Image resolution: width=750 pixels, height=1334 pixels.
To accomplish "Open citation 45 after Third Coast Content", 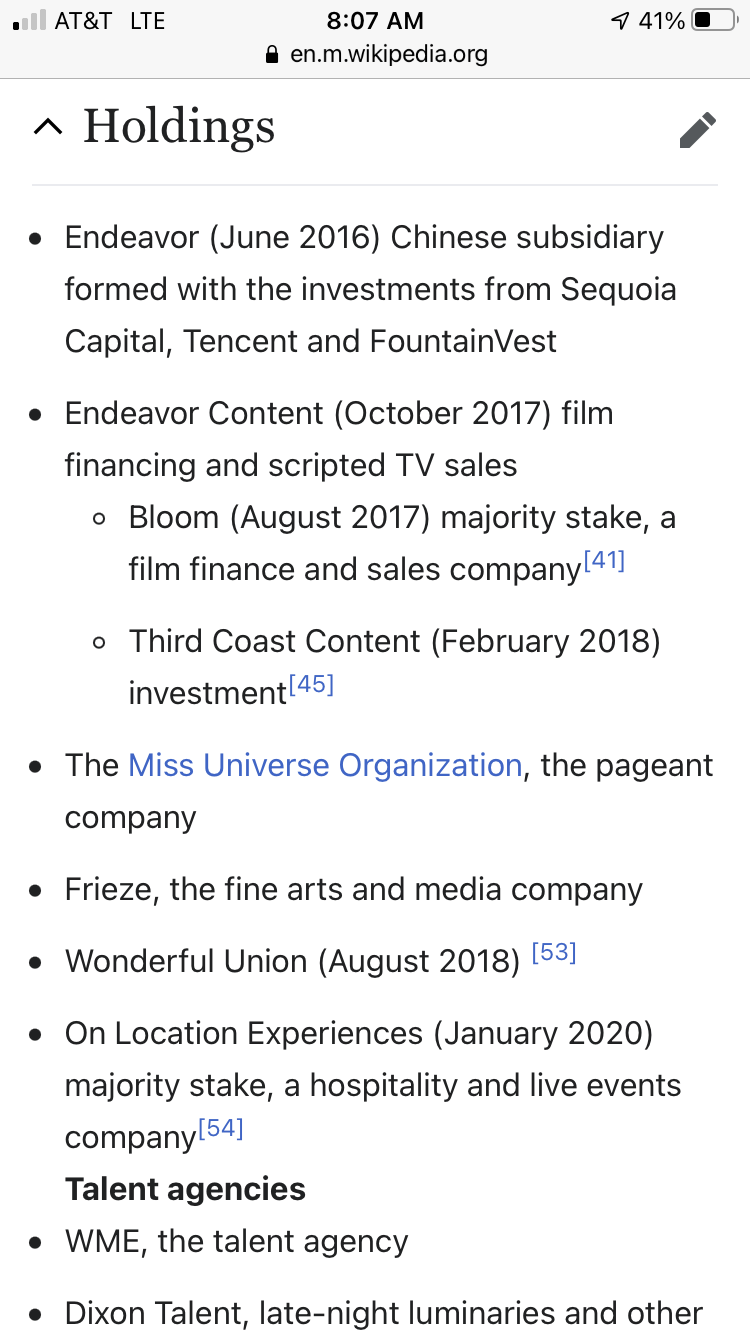I will (x=311, y=685).
